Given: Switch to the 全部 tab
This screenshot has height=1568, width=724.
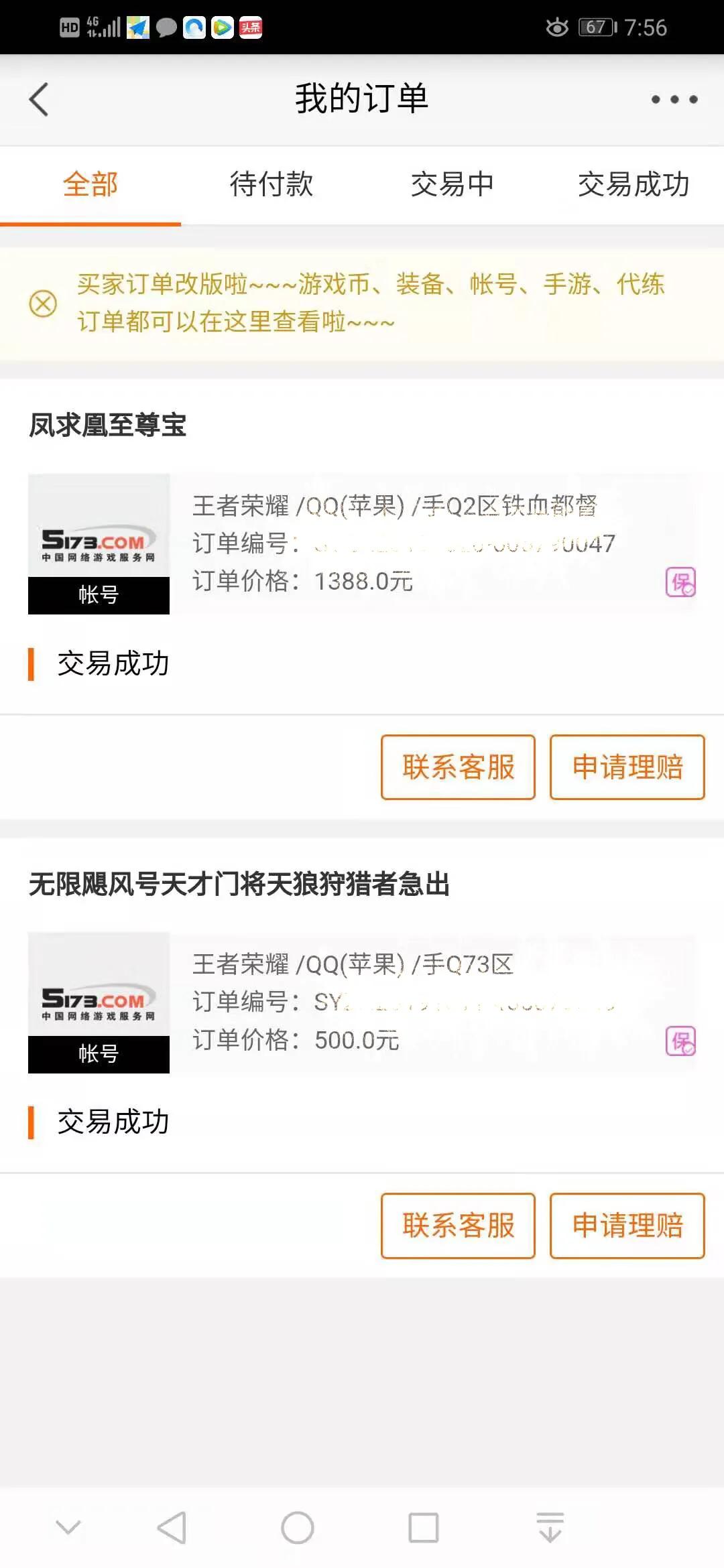Looking at the screenshot, I should (90, 184).
